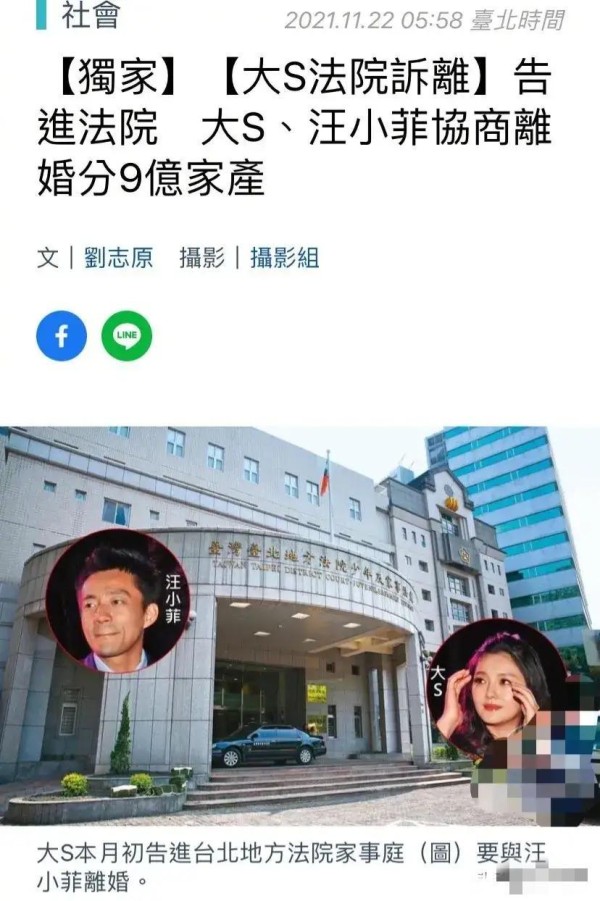Share the article via LINE
Screen dimensions: 600x901
click(x=127, y=336)
